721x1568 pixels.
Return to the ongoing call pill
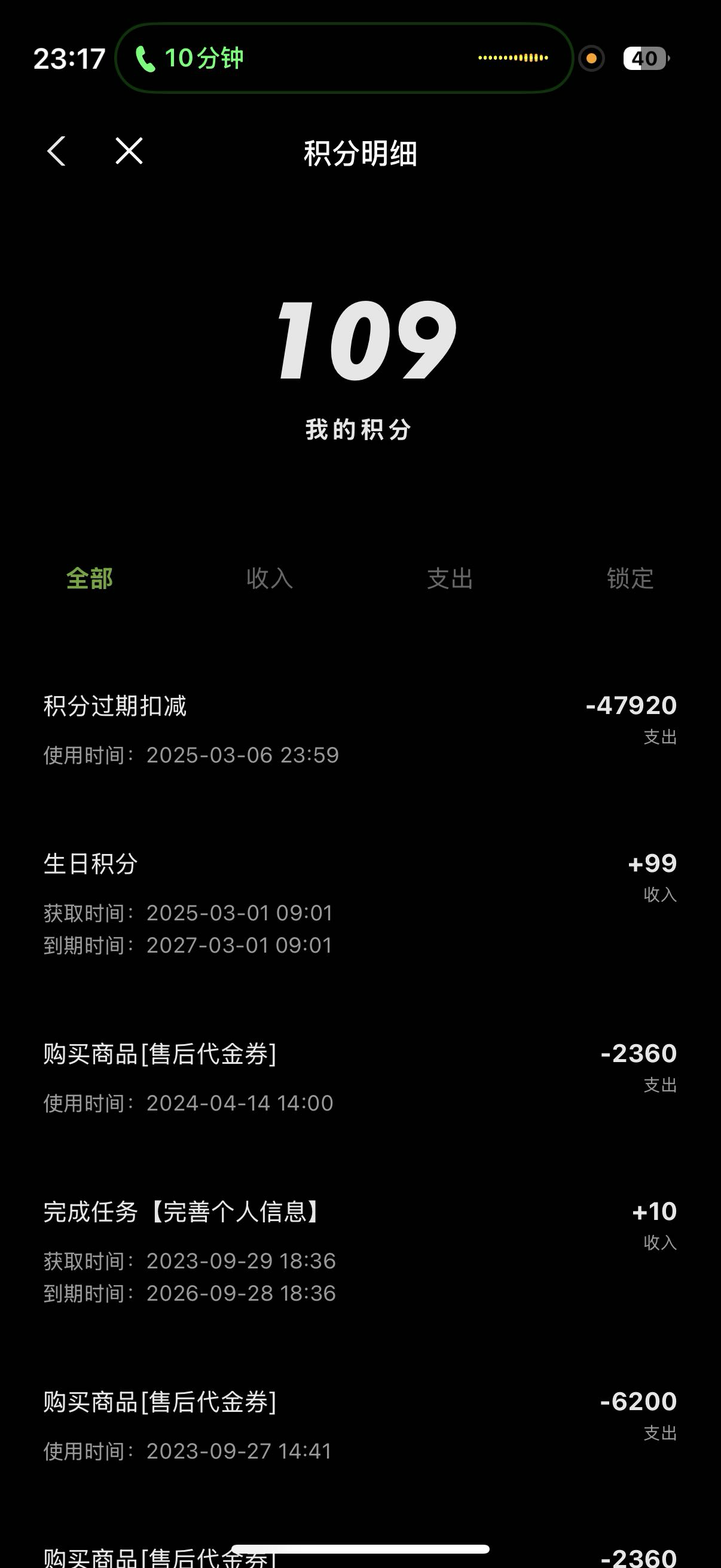click(x=344, y=59)
